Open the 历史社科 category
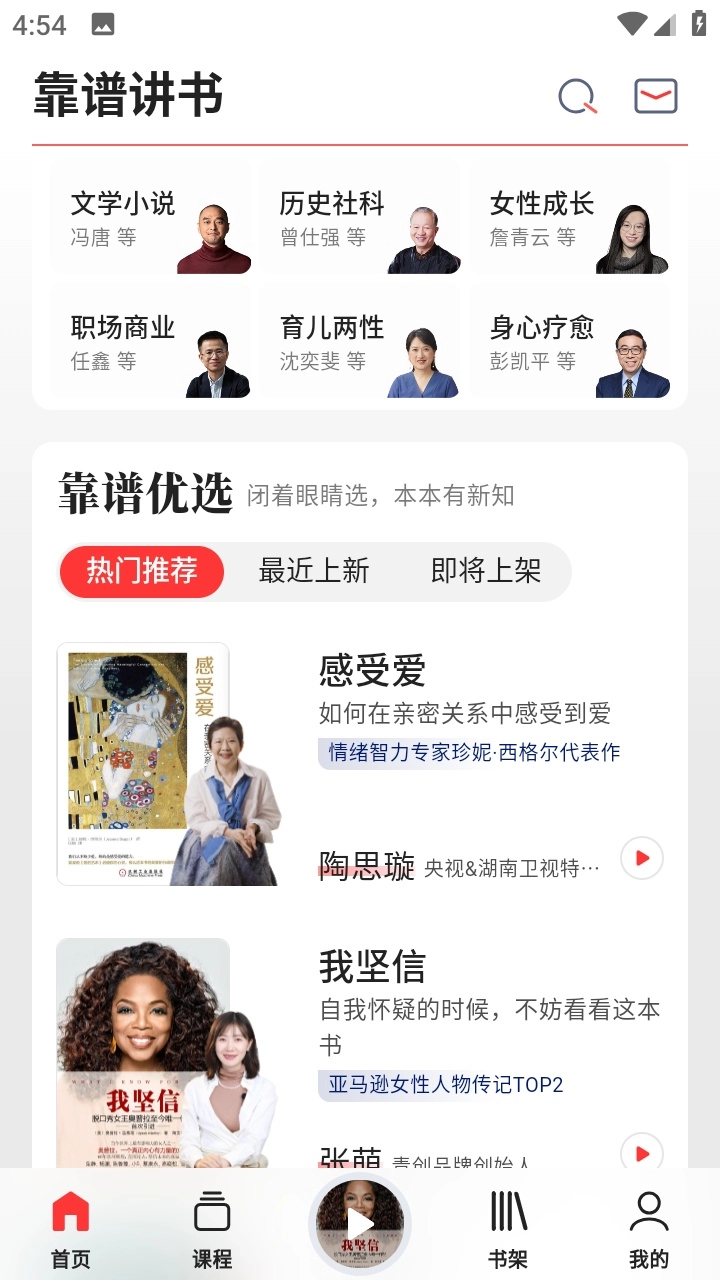Image resolution: width=720 pixels, height=1280 pixels. (360, 220)
